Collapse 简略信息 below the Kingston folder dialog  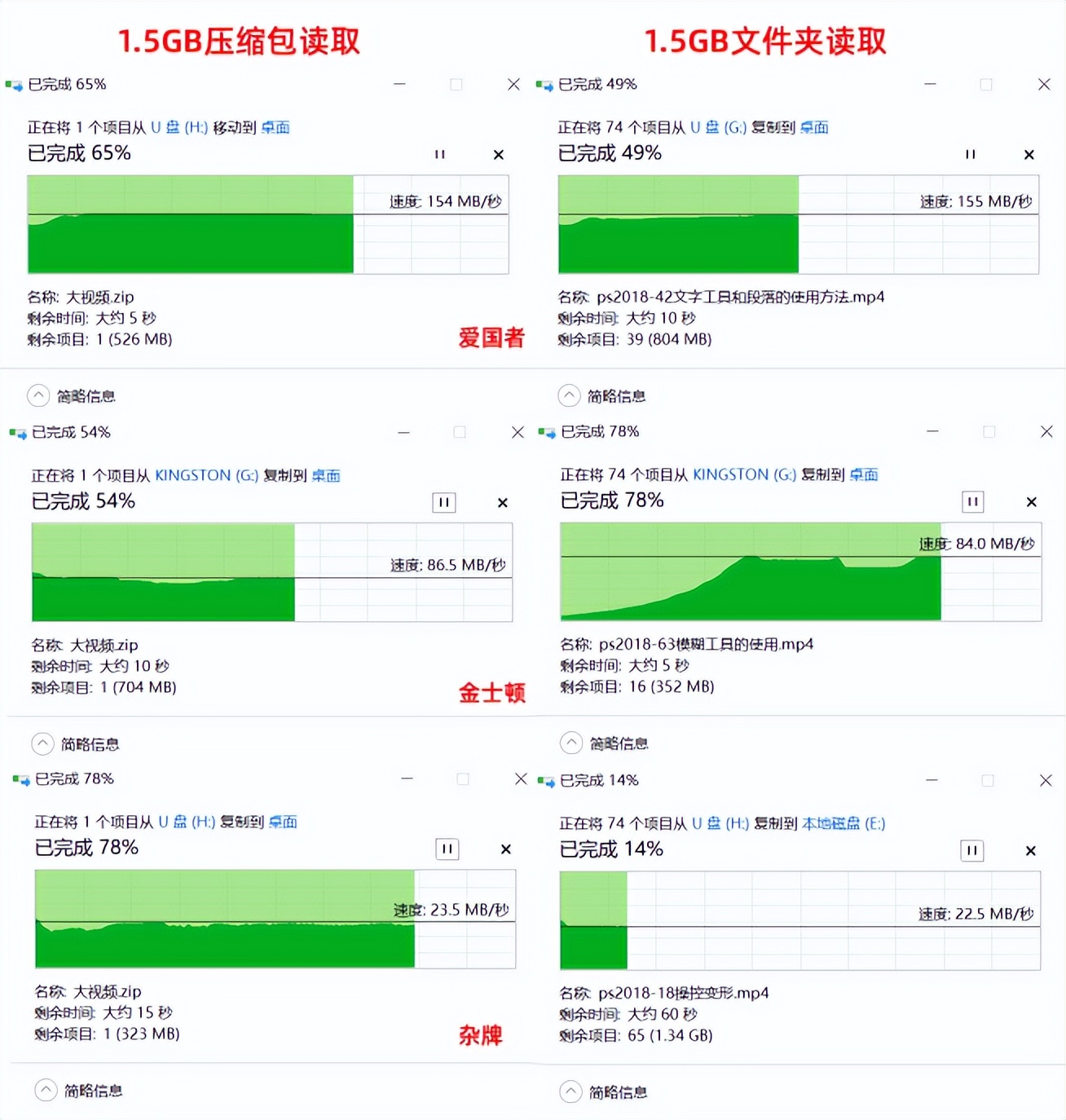(x=570, y=743)
